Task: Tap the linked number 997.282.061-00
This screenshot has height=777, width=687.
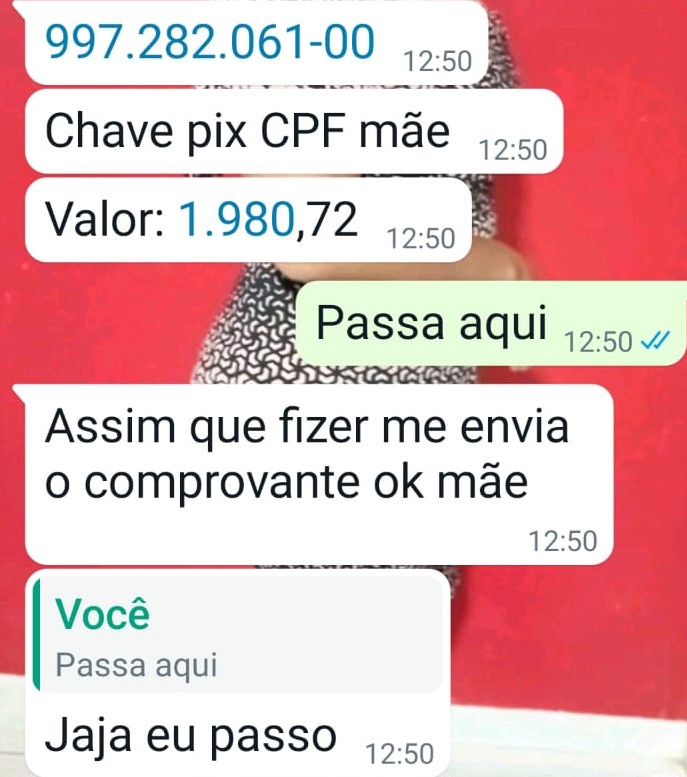Action: pyautogui.click(x=211, y=42)
